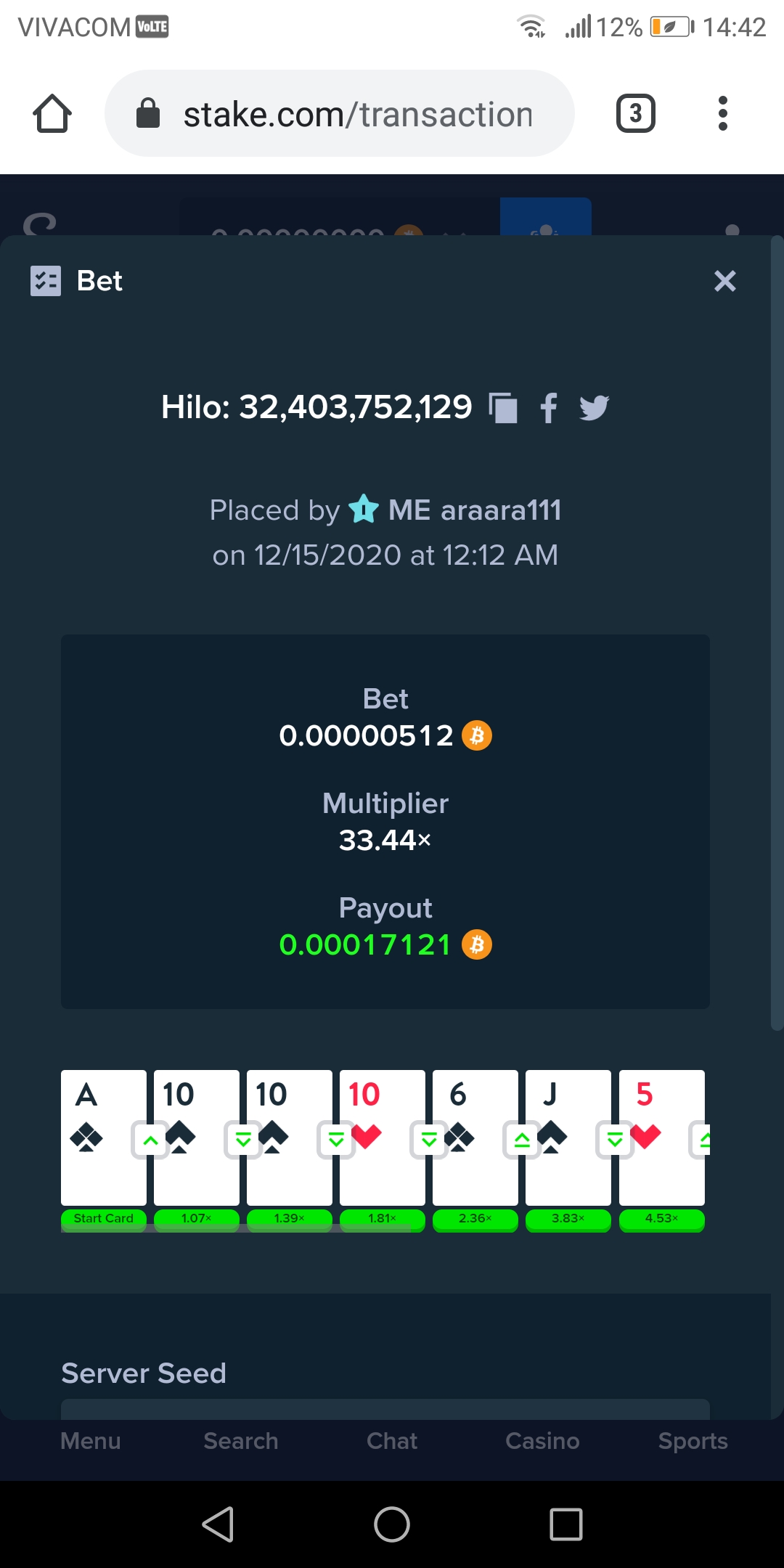Open the Chat tab
This screenshot has width=784, height=1568.
pyautogui.click(x=392, y=1441)
